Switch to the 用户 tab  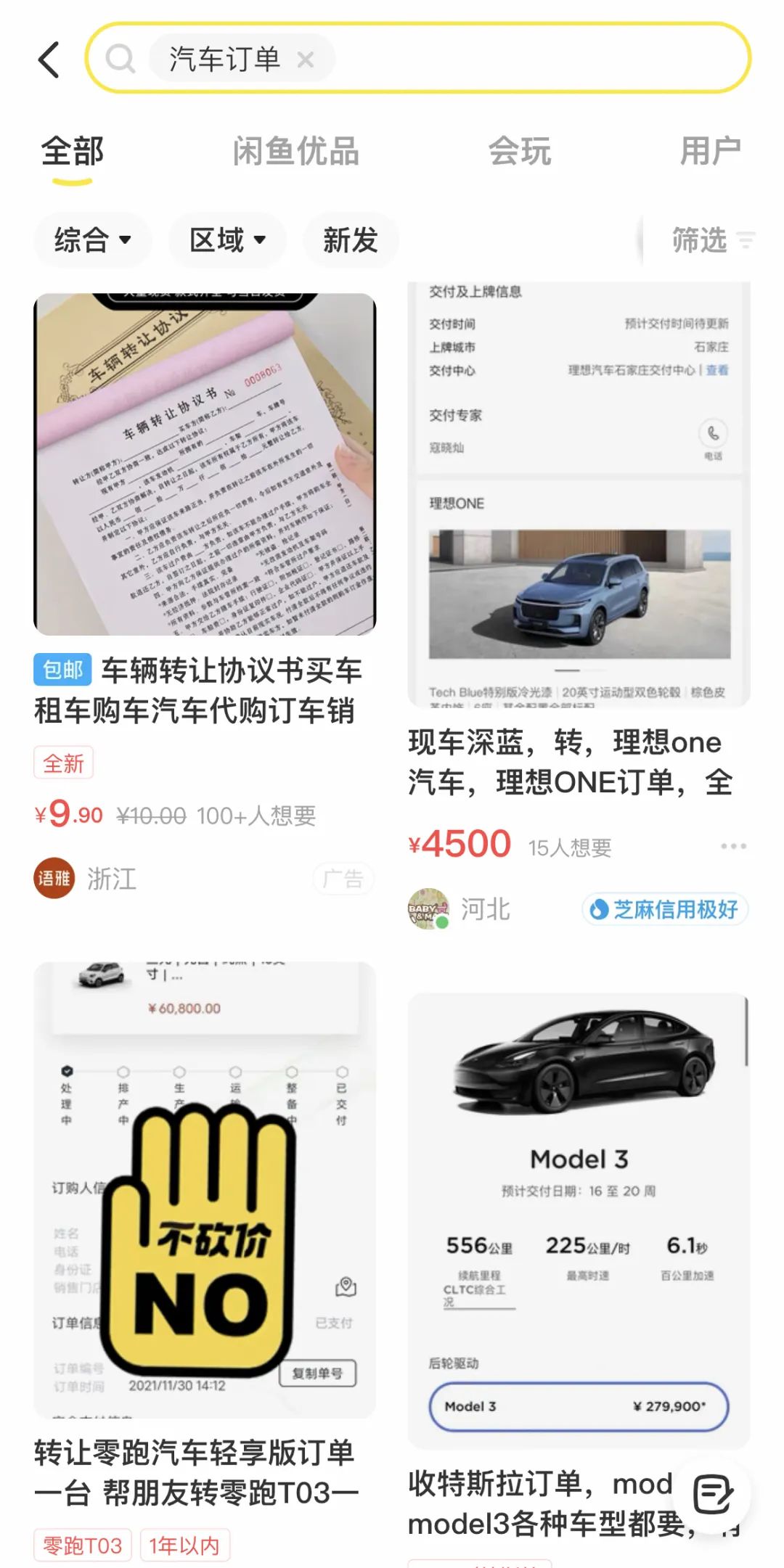click(x=709, y=152)
